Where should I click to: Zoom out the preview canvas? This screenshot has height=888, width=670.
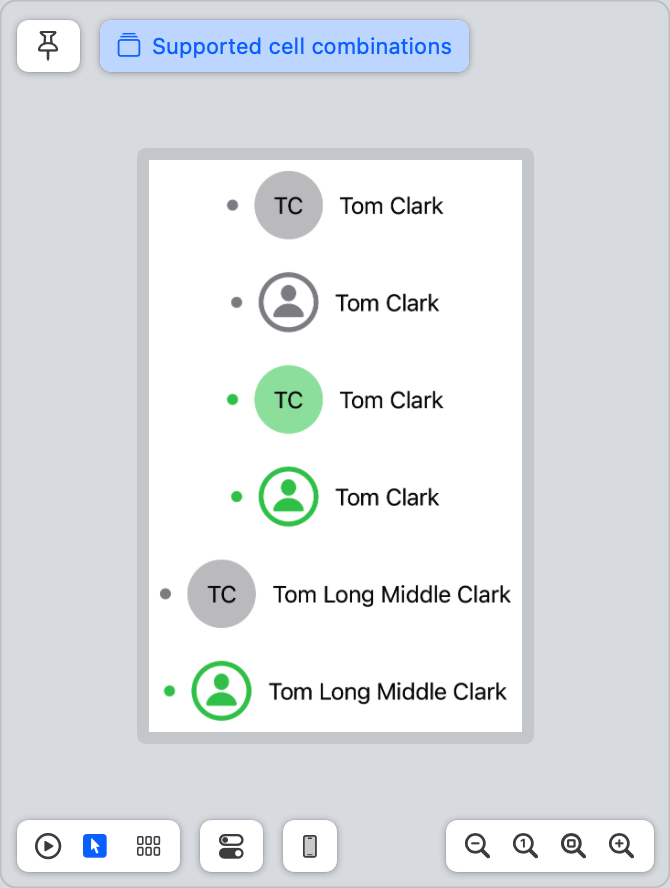pyautogui.click(x=477, y=846)
